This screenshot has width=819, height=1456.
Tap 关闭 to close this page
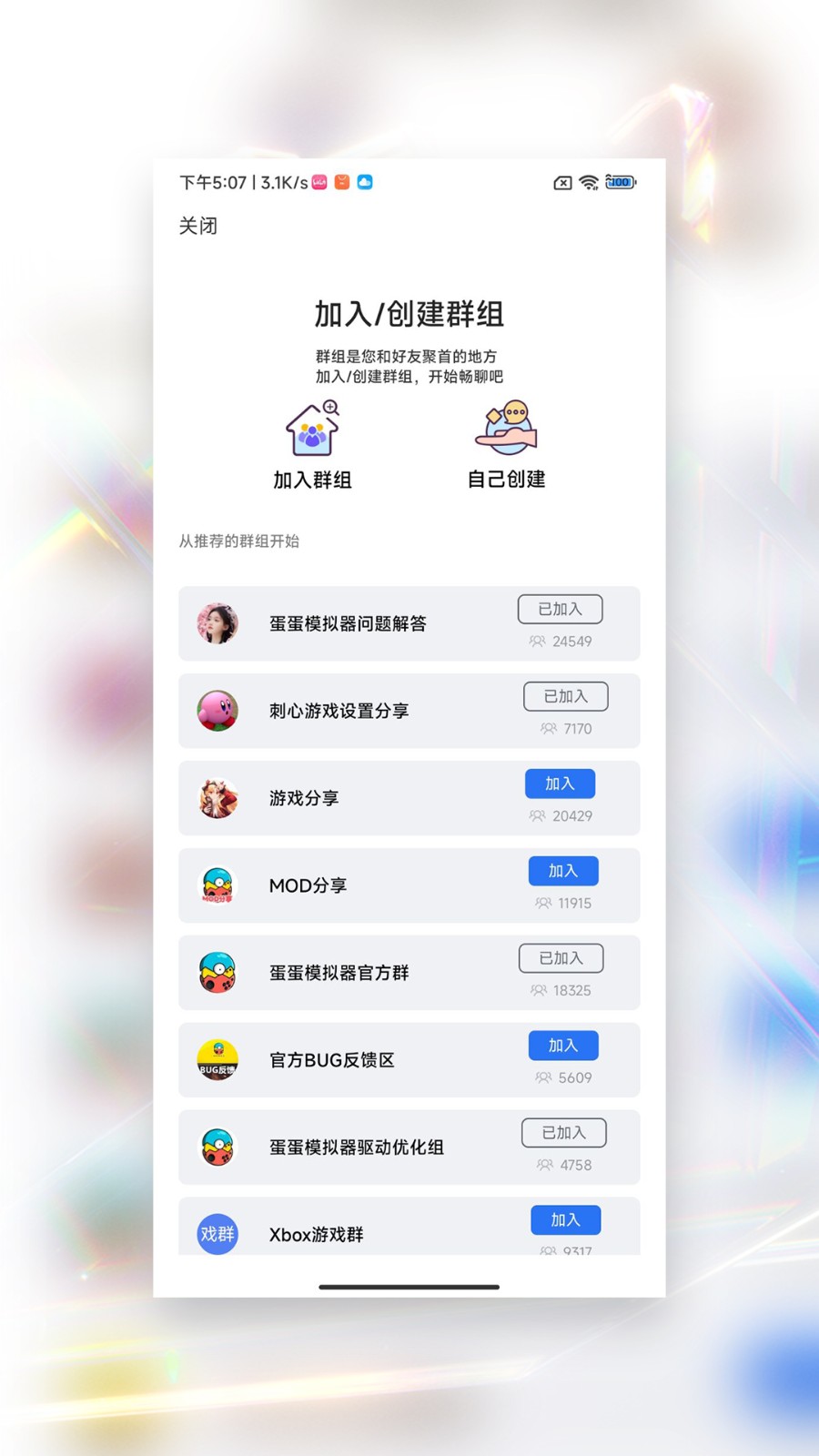197,226
